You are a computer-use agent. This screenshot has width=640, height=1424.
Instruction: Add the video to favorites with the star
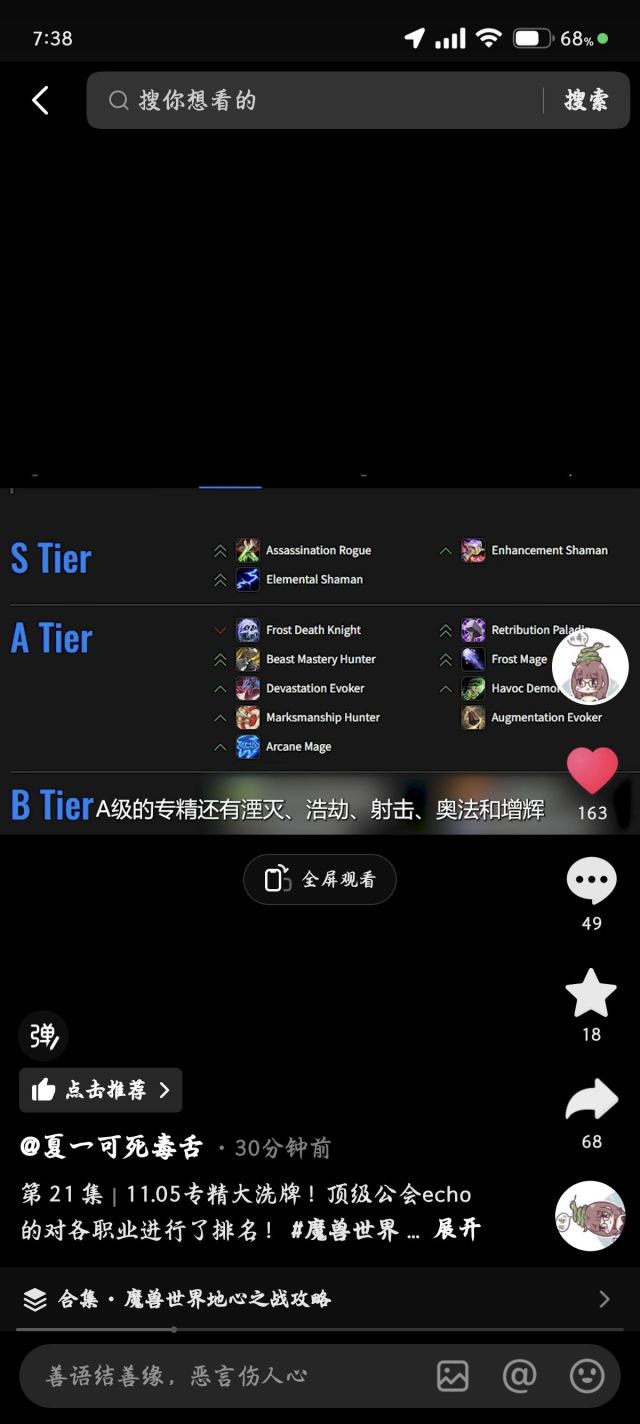pyautogui.click(x=592, y=993)
